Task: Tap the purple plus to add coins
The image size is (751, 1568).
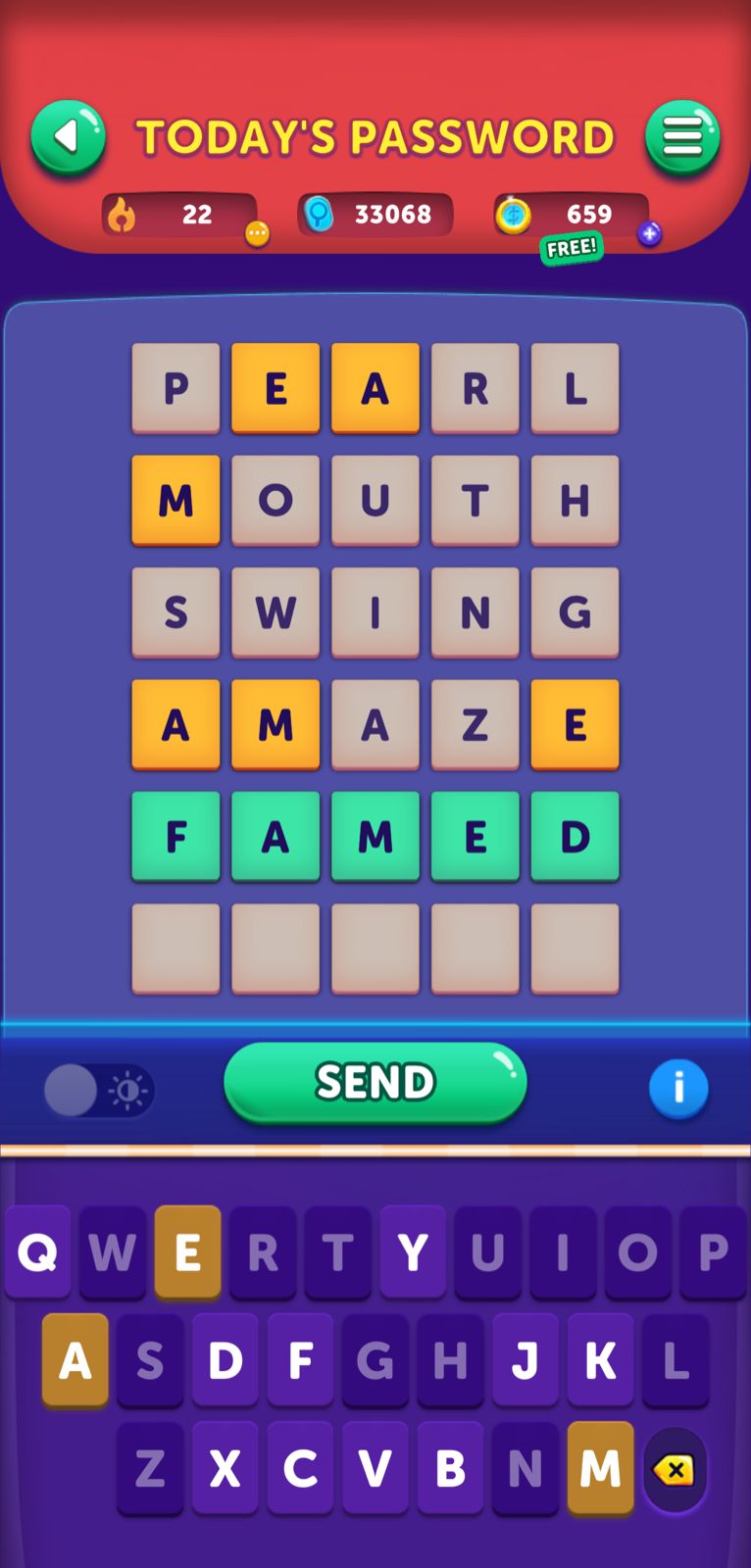Action: coord(649,233)
